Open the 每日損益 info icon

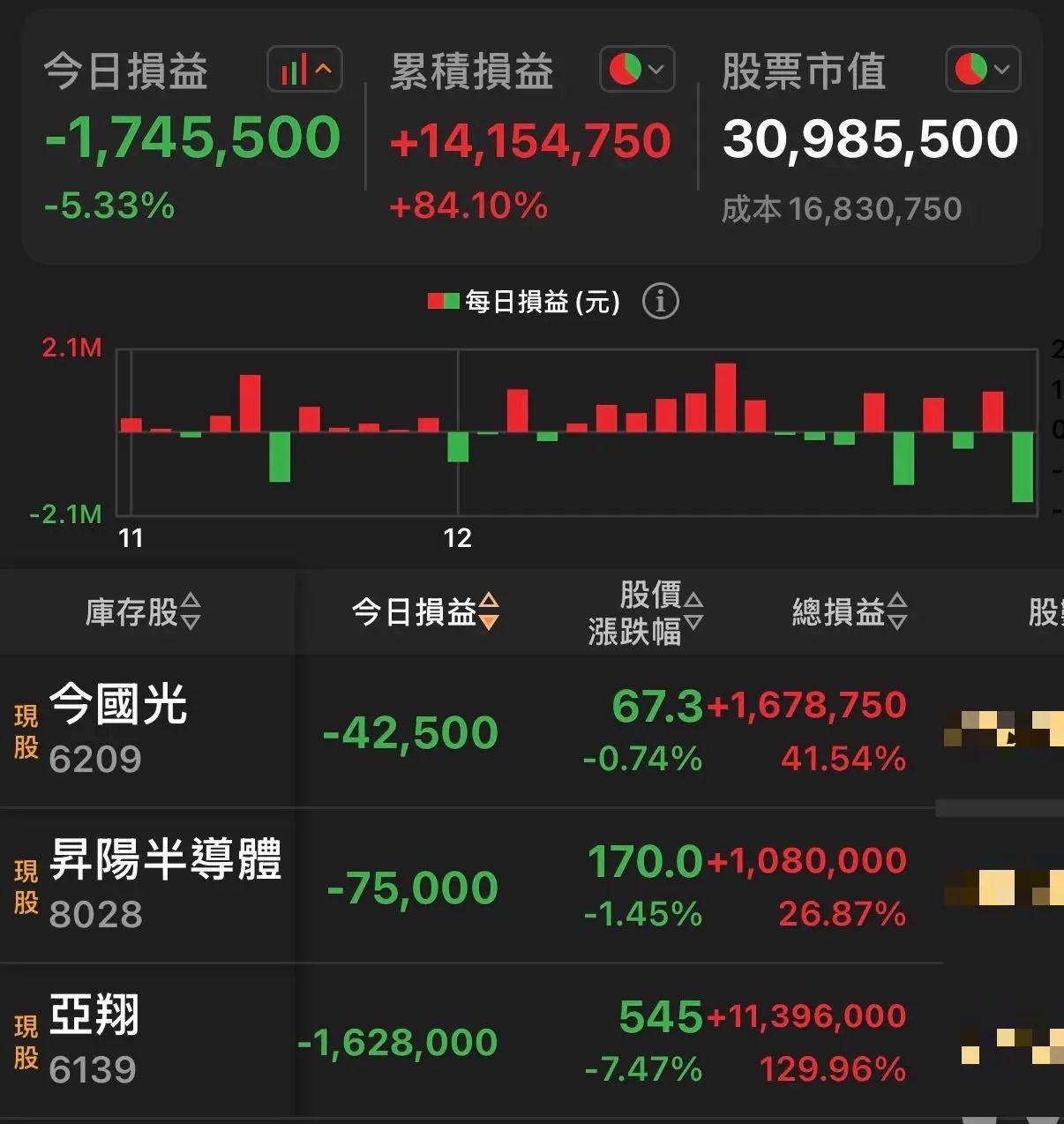coord(660,303)
